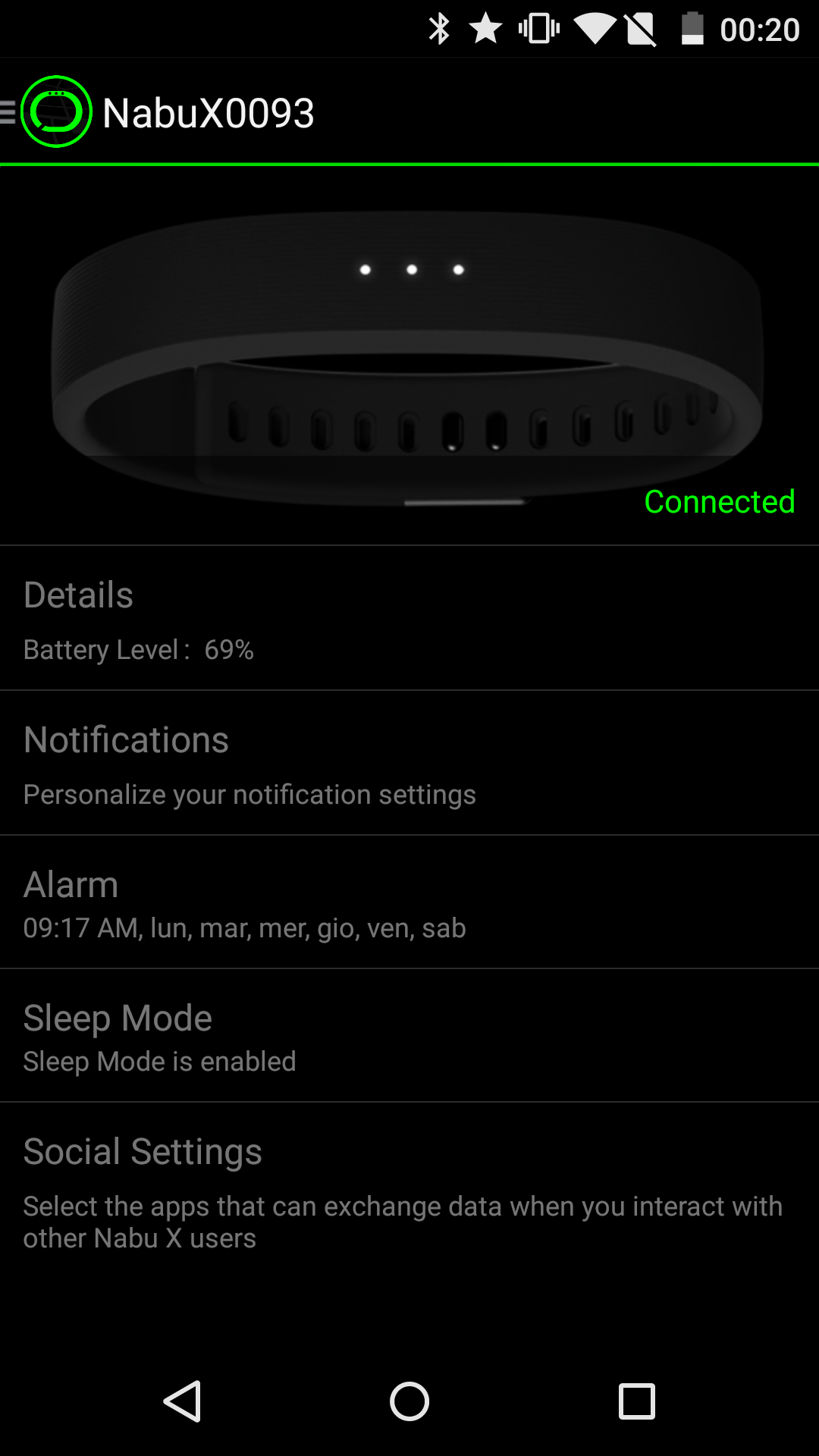
Task: Open Notifications settings
Action: tap(409, 763)
